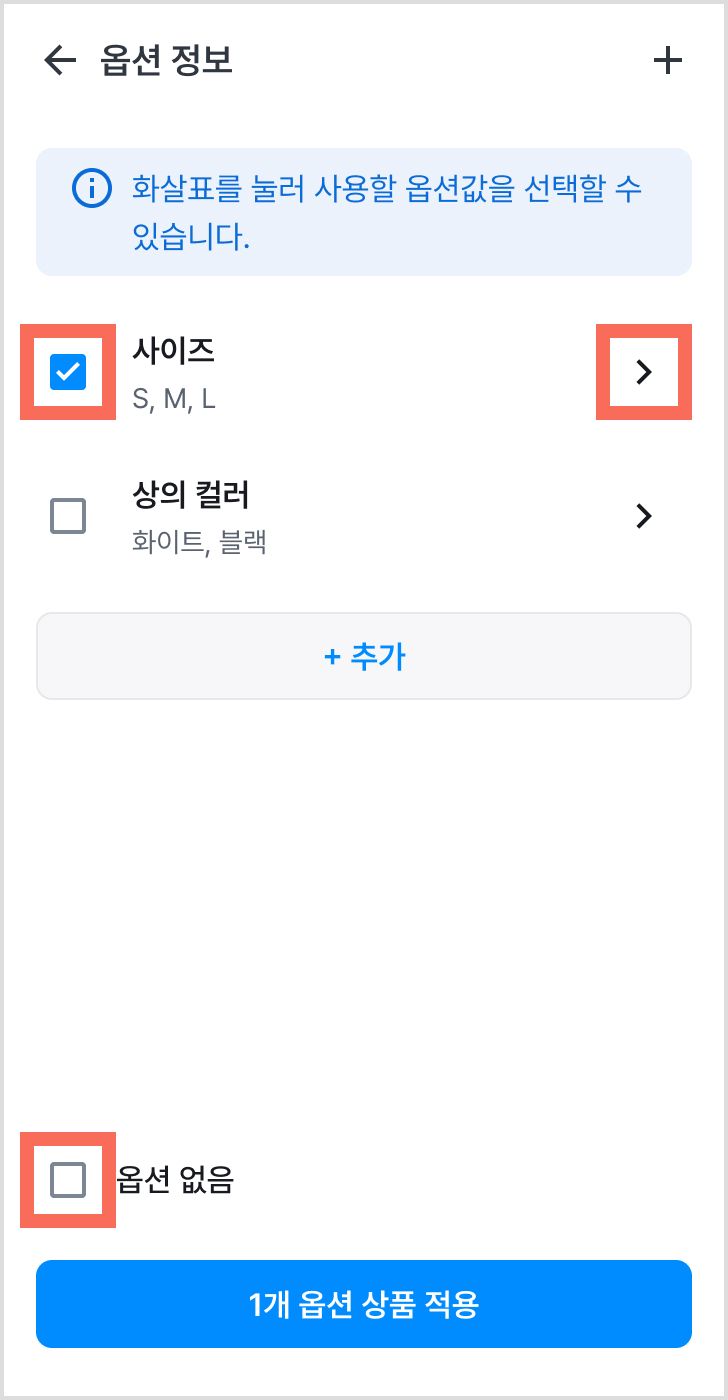
Task: Uncheck the 사이즈 option checkbox
Action: pos(68,372)
